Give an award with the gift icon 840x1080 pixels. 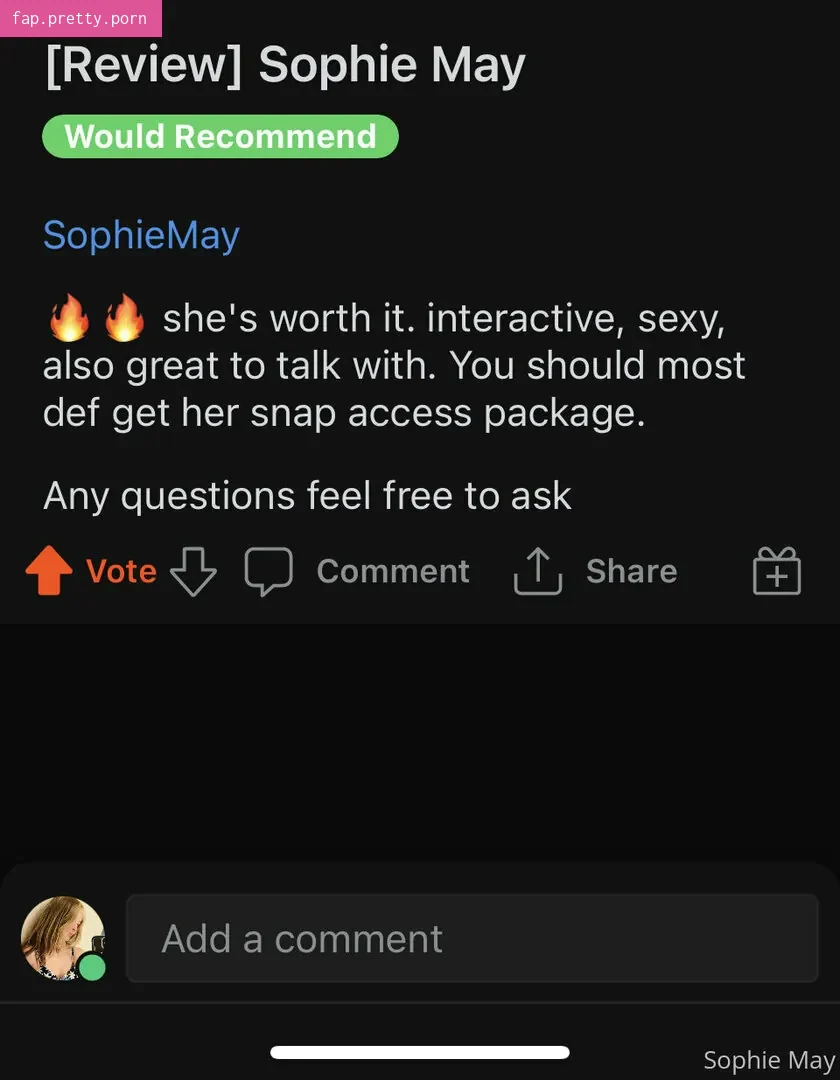[776, 571]
